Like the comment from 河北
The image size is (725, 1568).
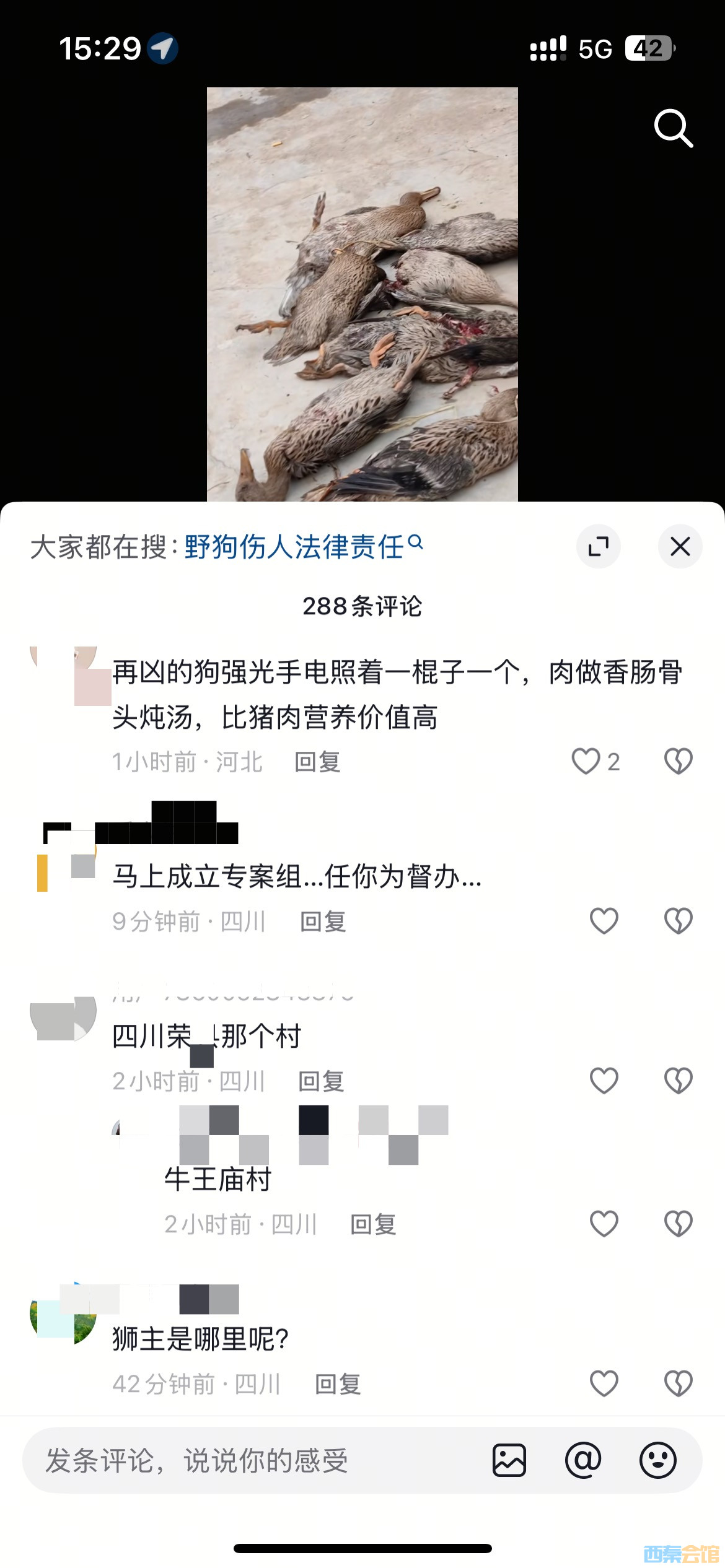586,762
